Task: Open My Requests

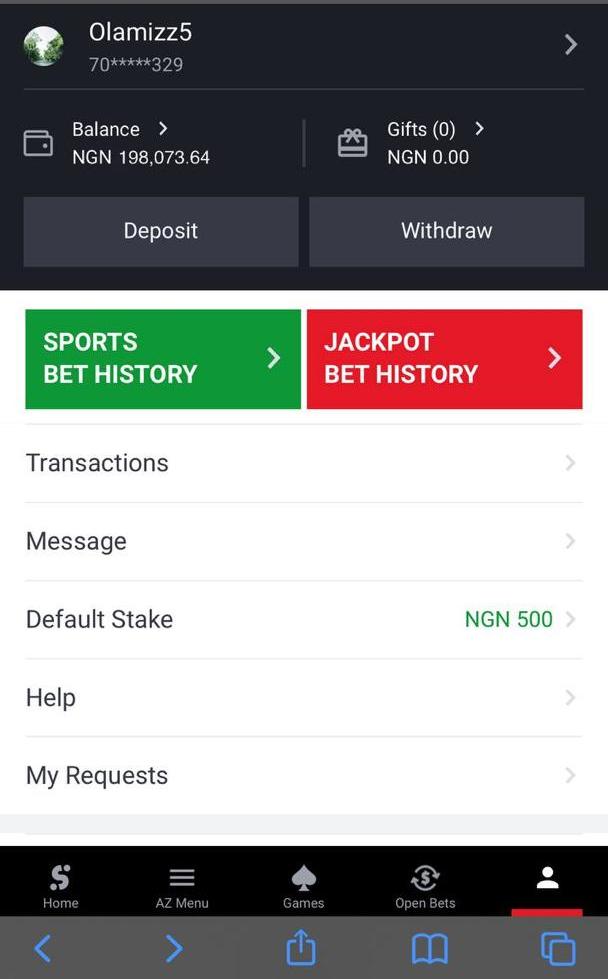Action: click(300, 775)
